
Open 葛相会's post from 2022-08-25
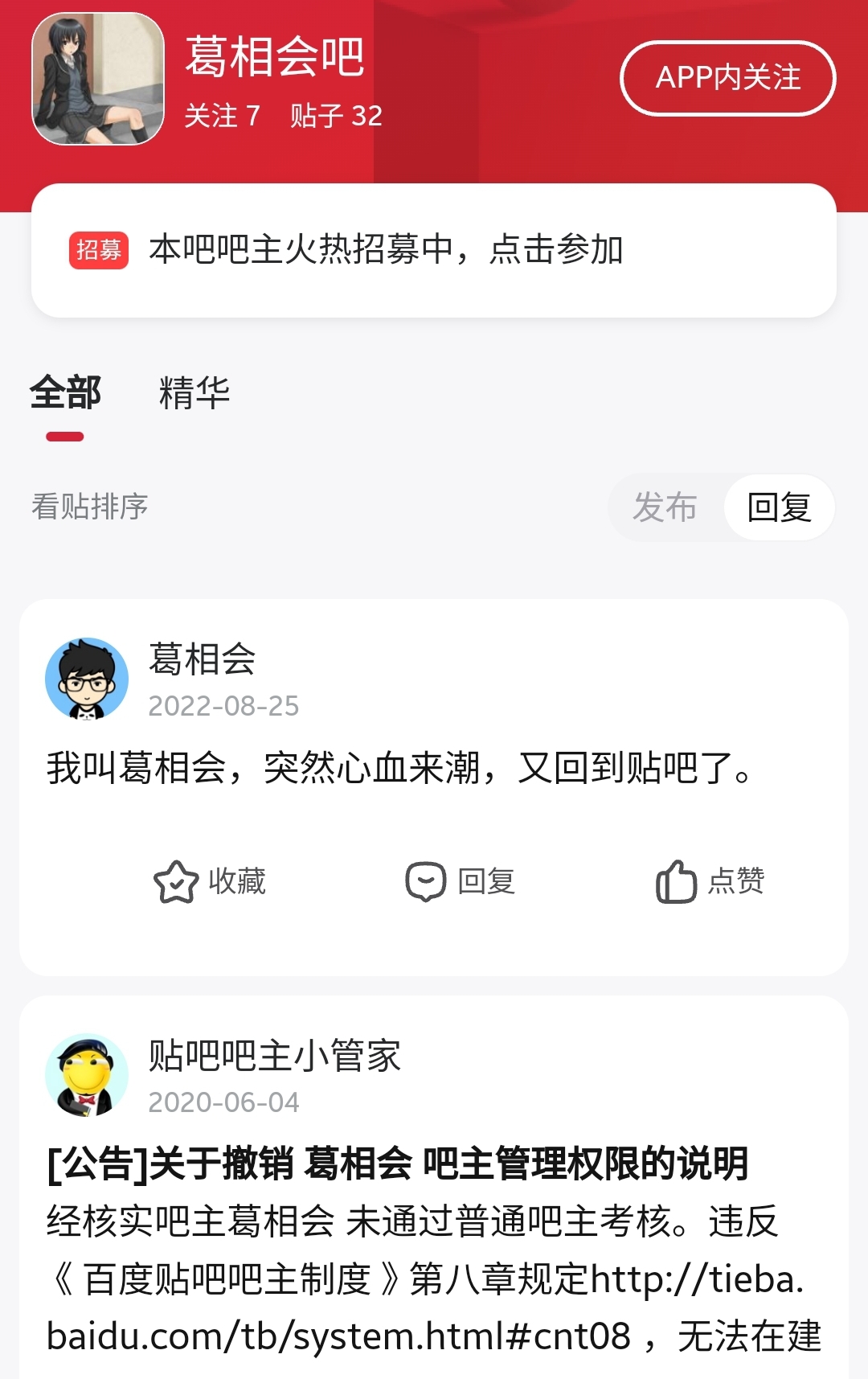399,768
